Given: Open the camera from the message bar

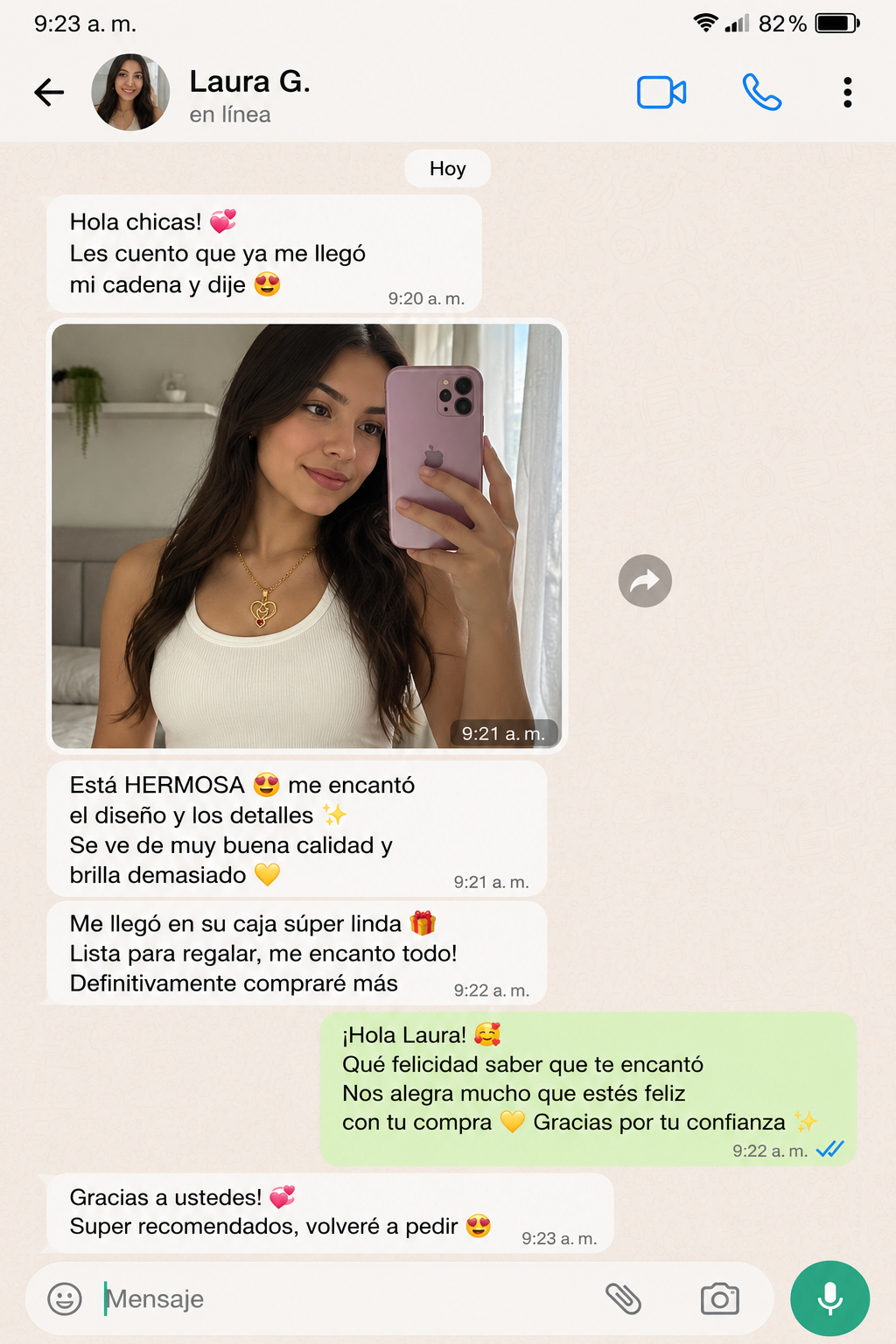Looking at the screenshot, I should click(x=720, y=1298).
